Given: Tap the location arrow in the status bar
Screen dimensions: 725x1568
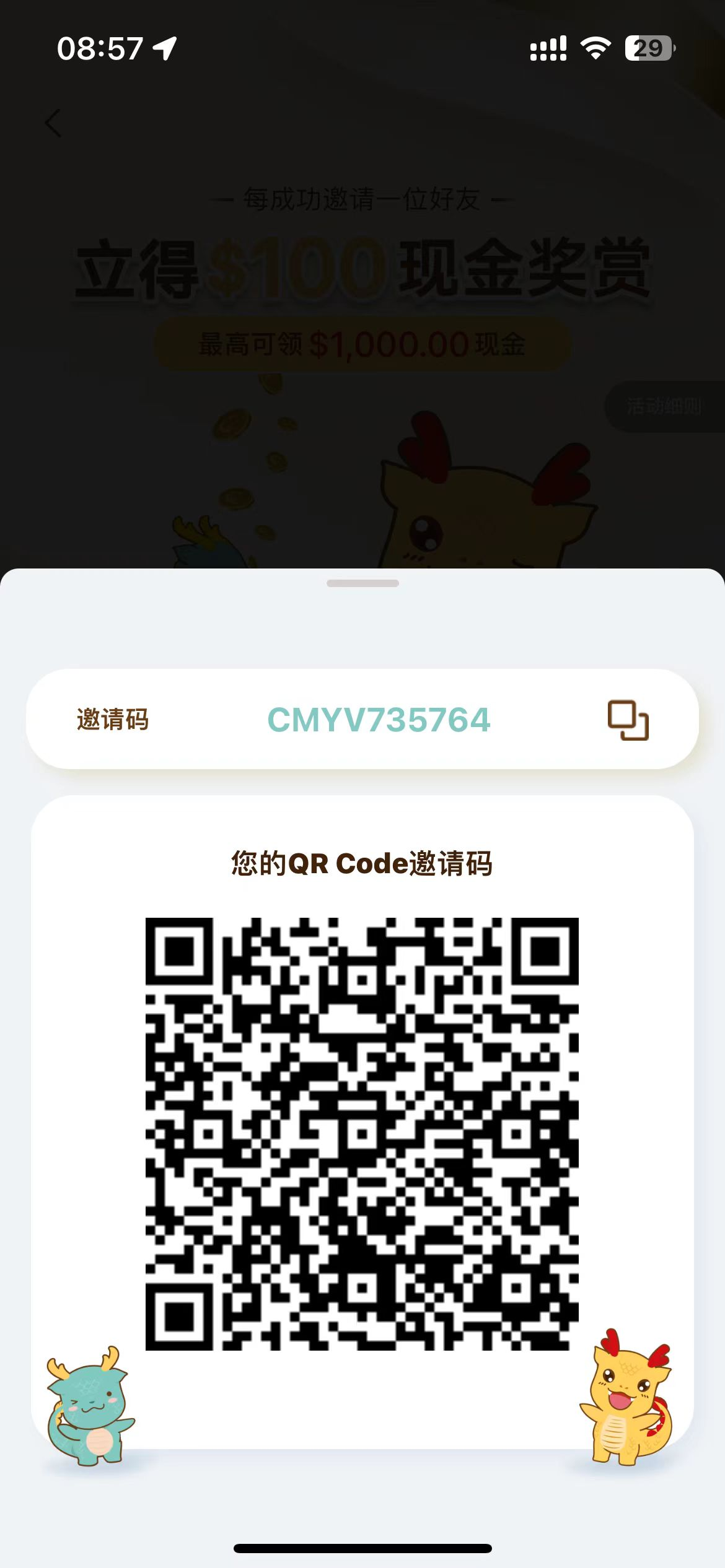Looking at the screenshot, I should click(163, 48).
